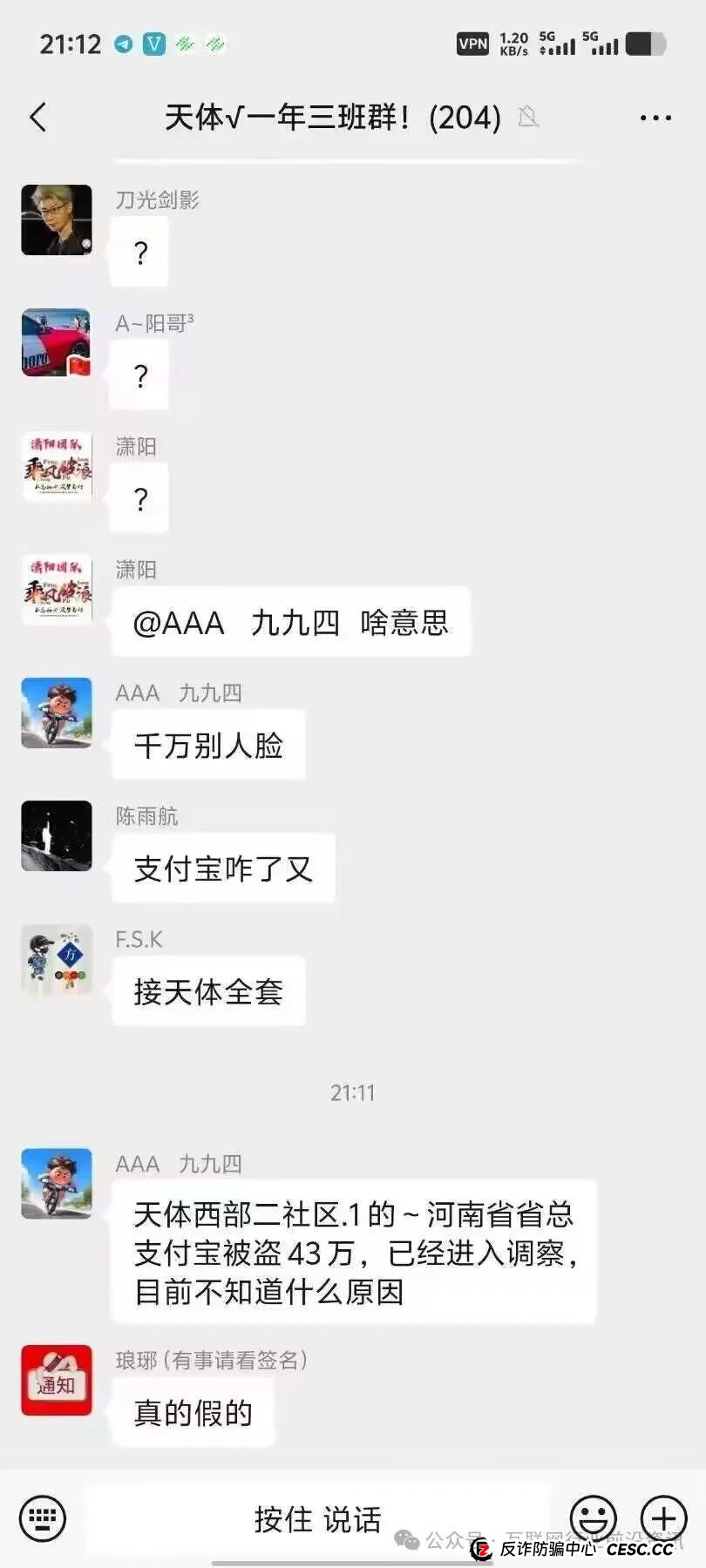Tap the battery indicator in status bar
Screen dimensions: 706x1568
(x=647, y=42)
